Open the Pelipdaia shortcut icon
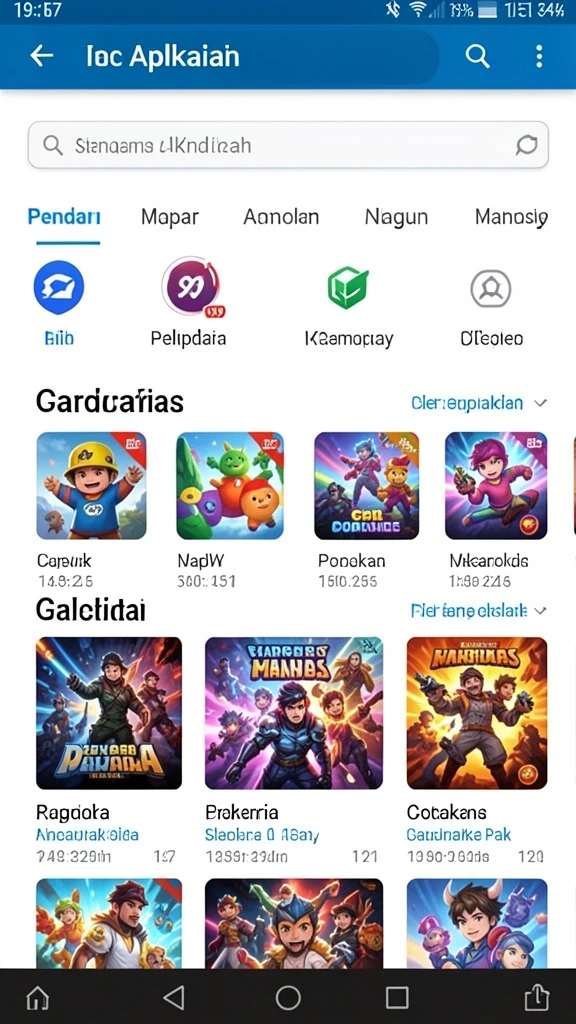 [190, 286]
